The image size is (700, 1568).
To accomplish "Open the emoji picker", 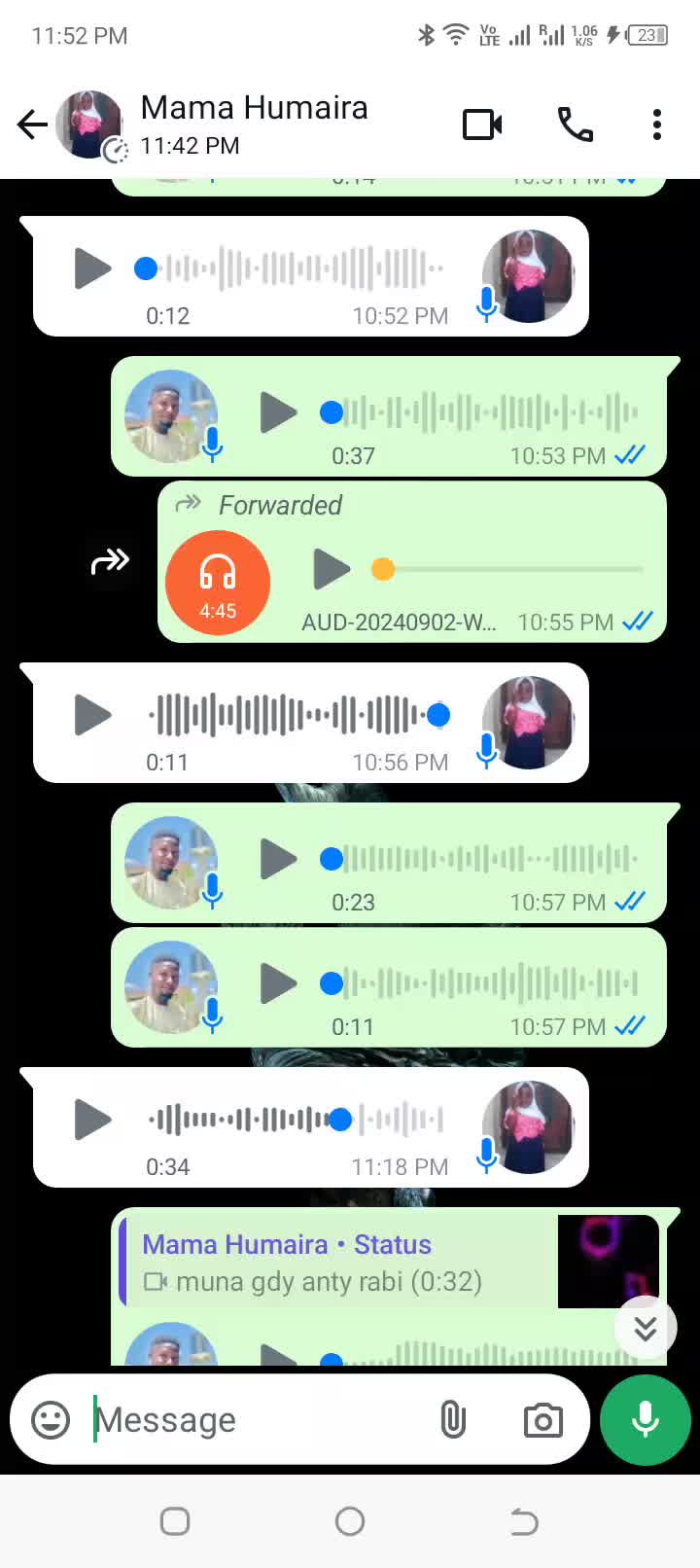I will 51,1420.
